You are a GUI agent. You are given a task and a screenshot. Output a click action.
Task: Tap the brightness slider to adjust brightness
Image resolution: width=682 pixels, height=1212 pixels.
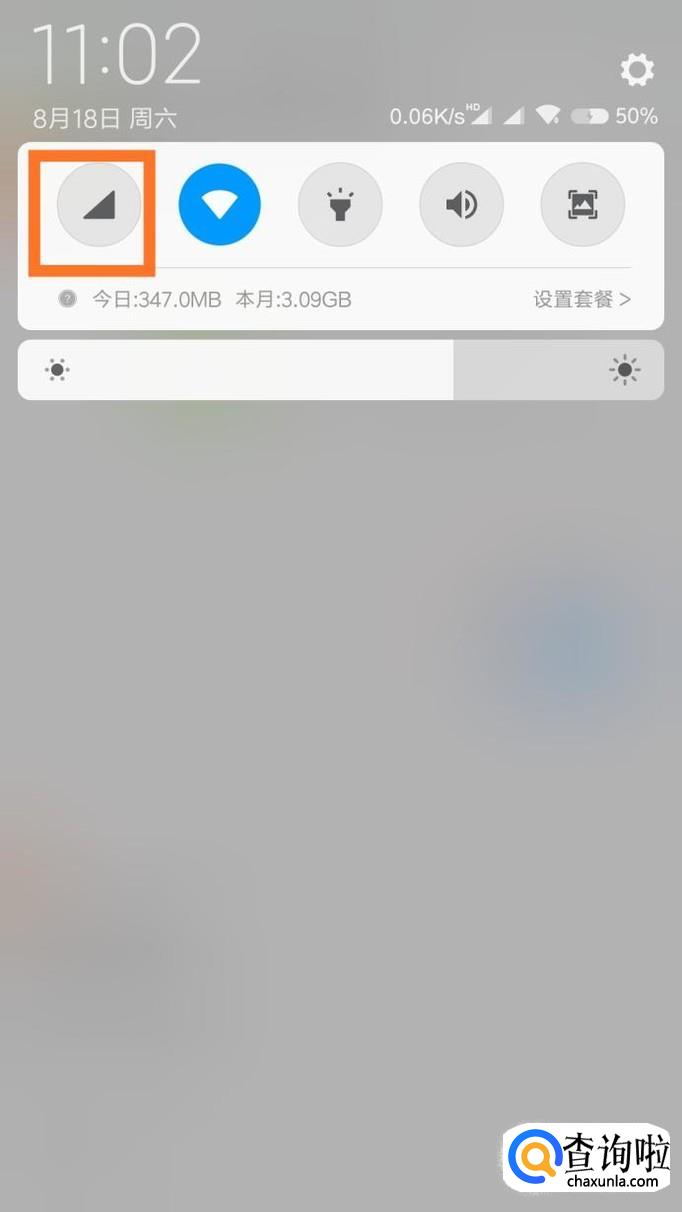[x=340, y=371]
